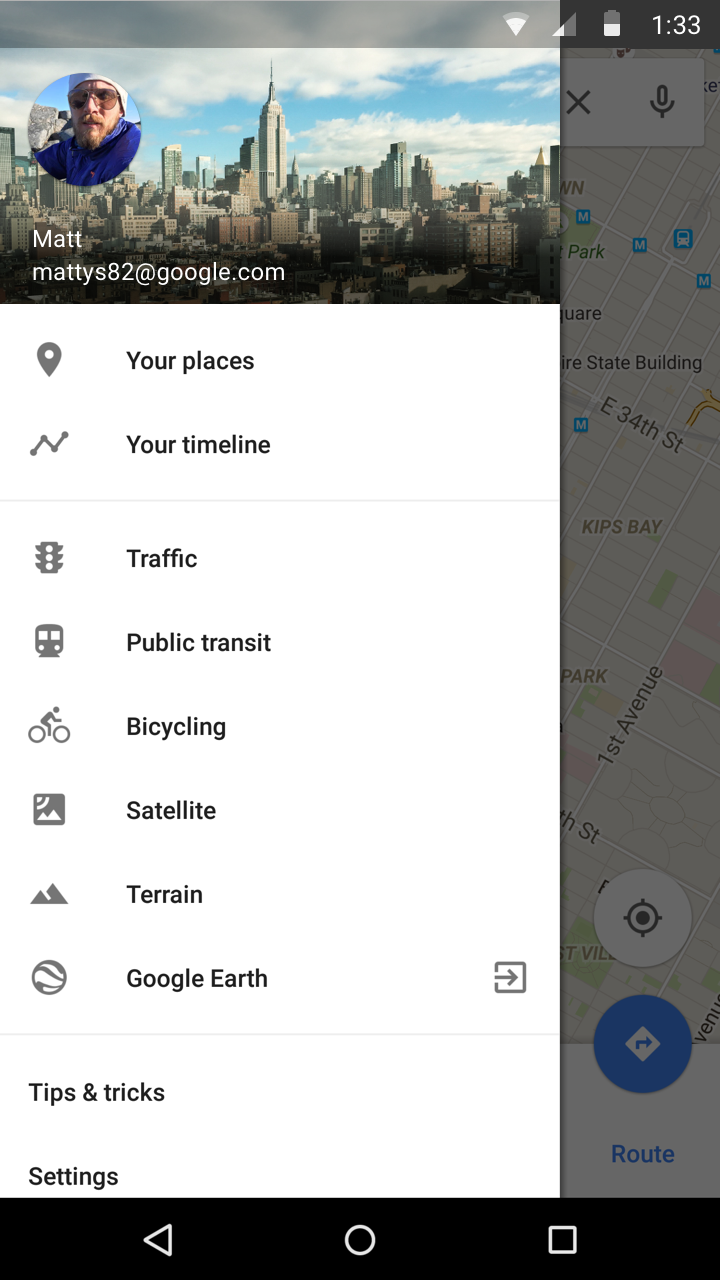Open Your timeline
Screen dimensions: 720x1280
(198, 445)
